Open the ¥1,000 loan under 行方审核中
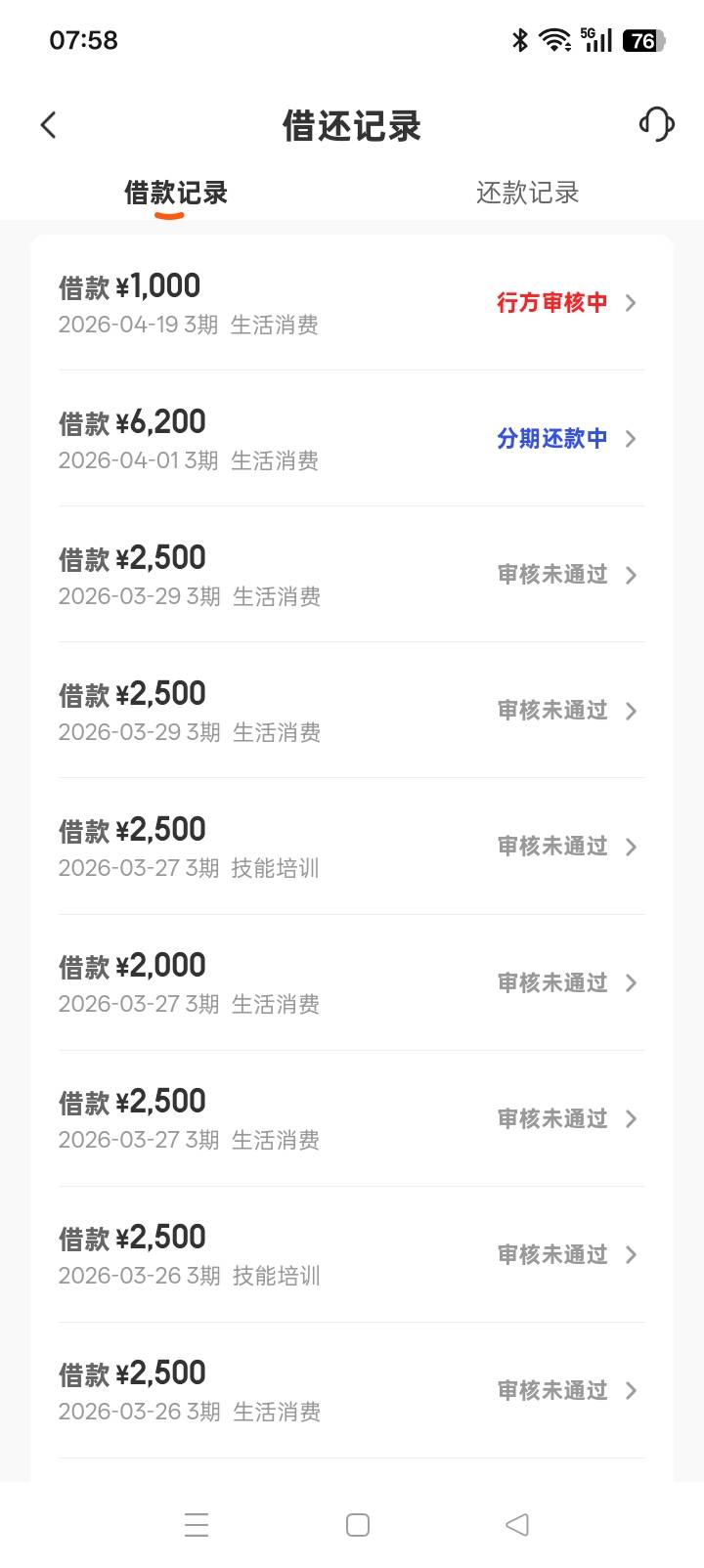Viewport: 704px width, 1568px height. click(x=351, y=303)
